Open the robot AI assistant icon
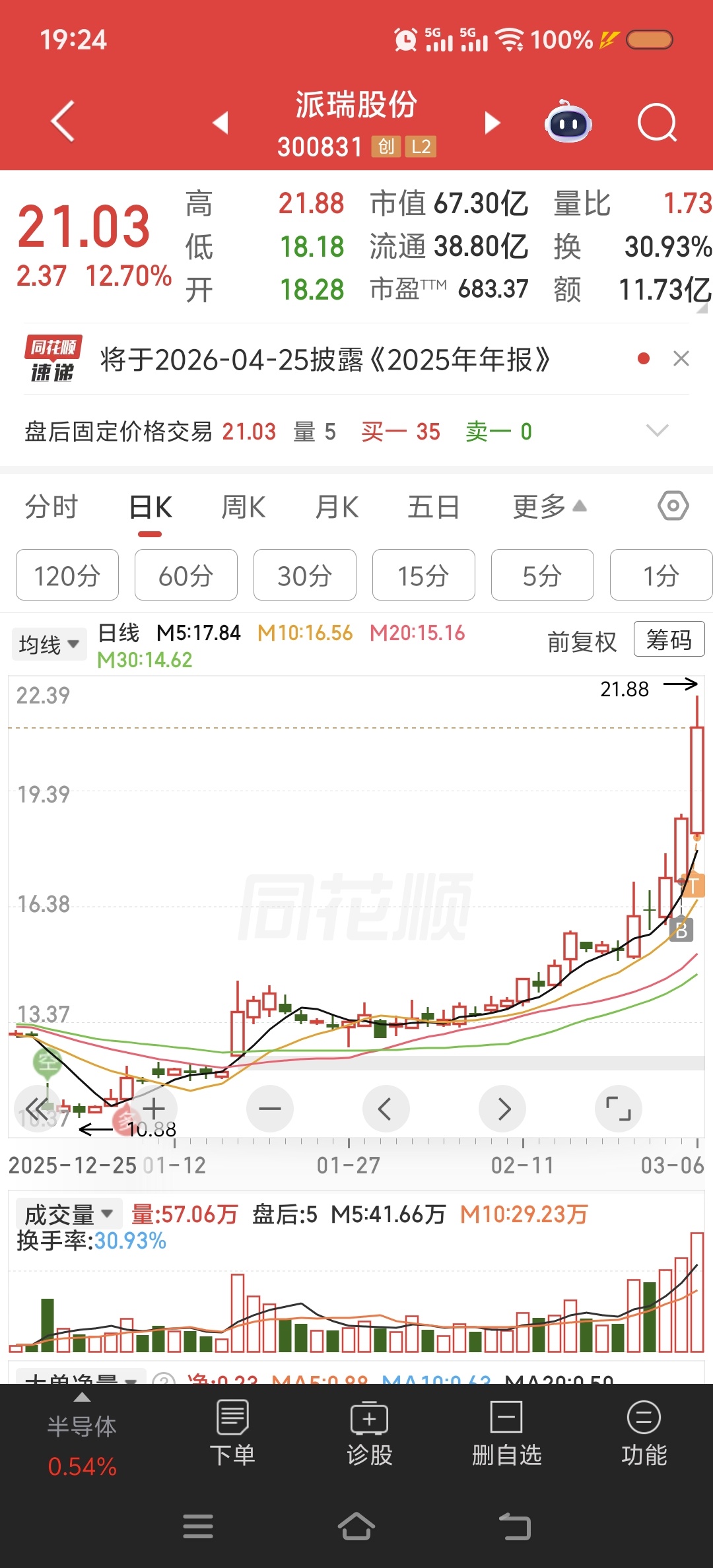 click(x=568, y=123)
